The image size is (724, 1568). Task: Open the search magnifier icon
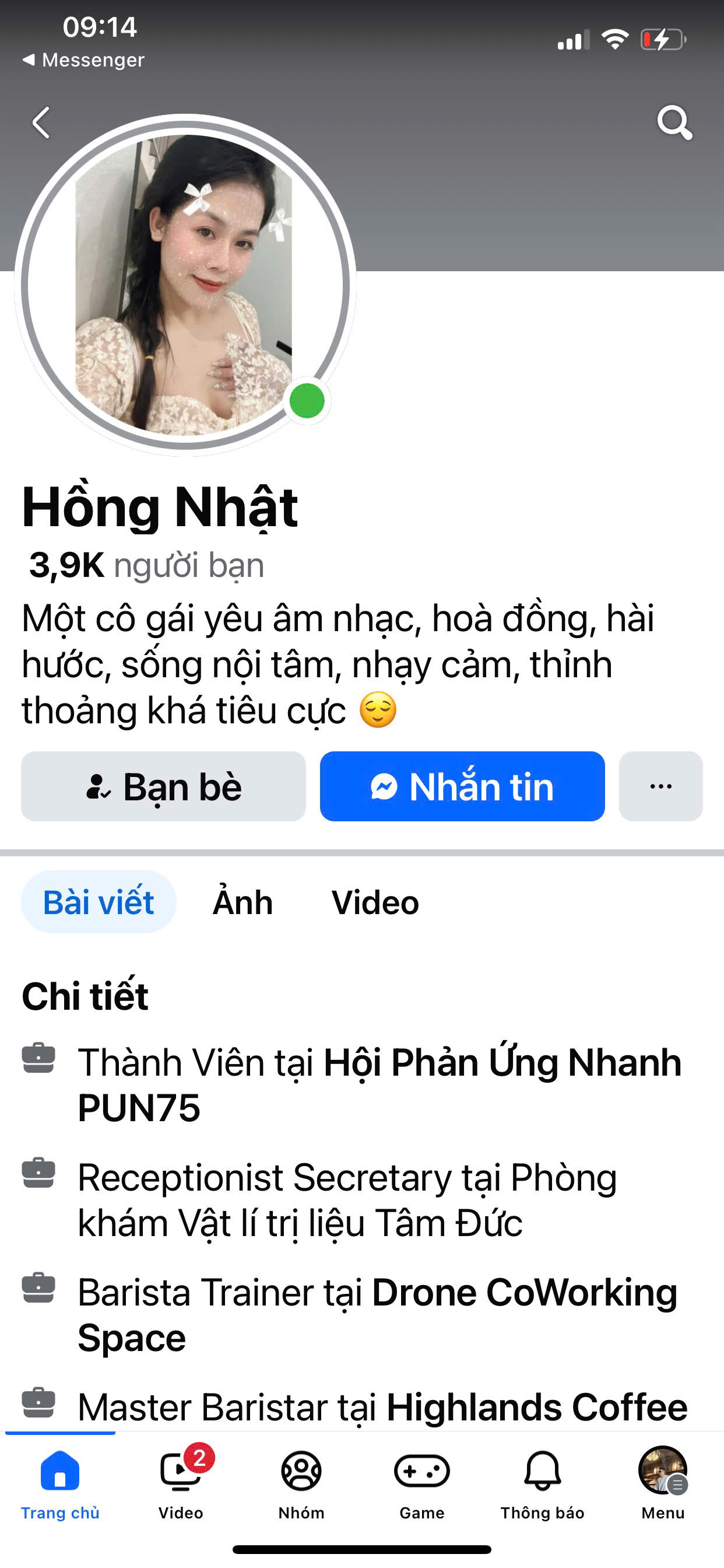[x=674, y=123]
